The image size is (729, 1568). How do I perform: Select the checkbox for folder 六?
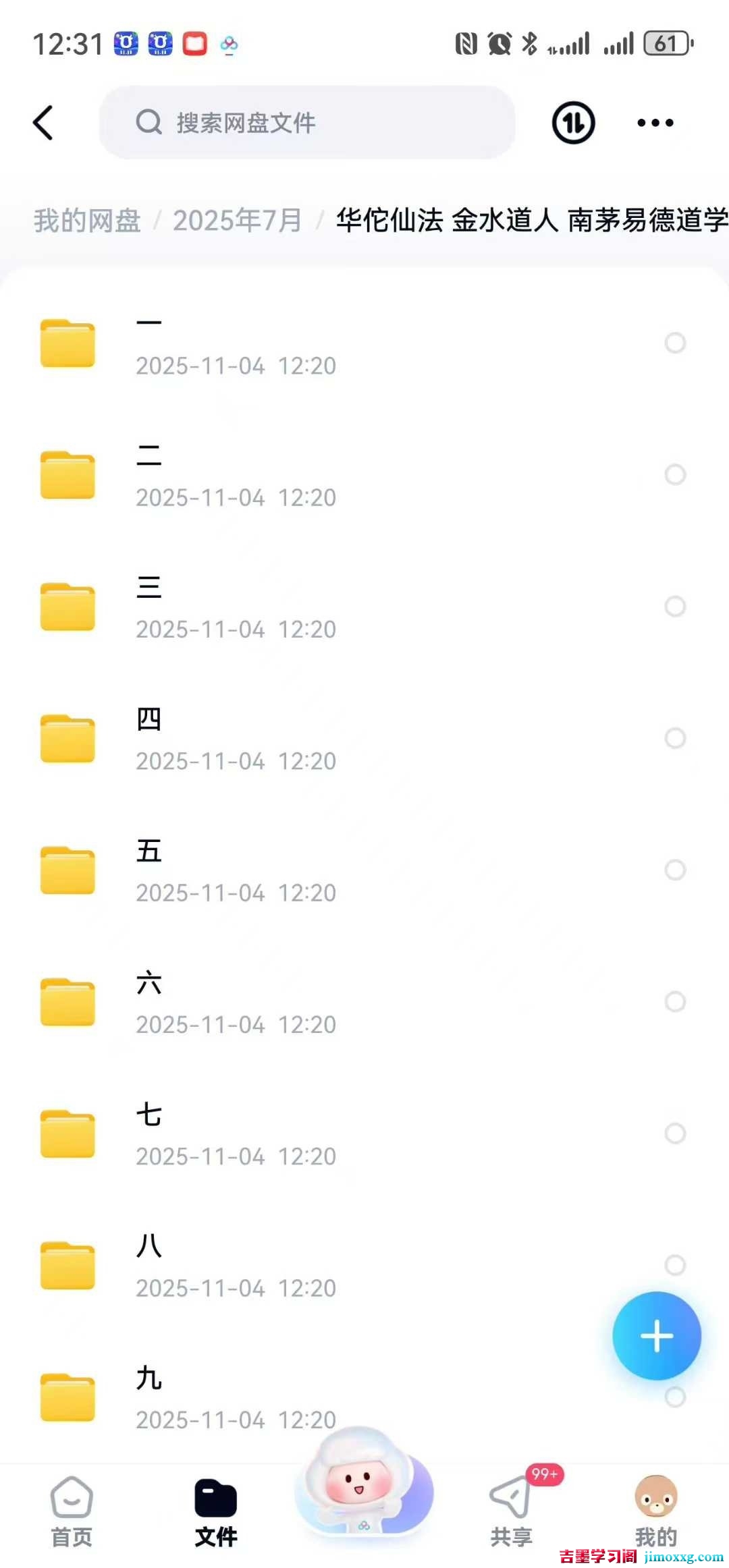[675, 1001]
